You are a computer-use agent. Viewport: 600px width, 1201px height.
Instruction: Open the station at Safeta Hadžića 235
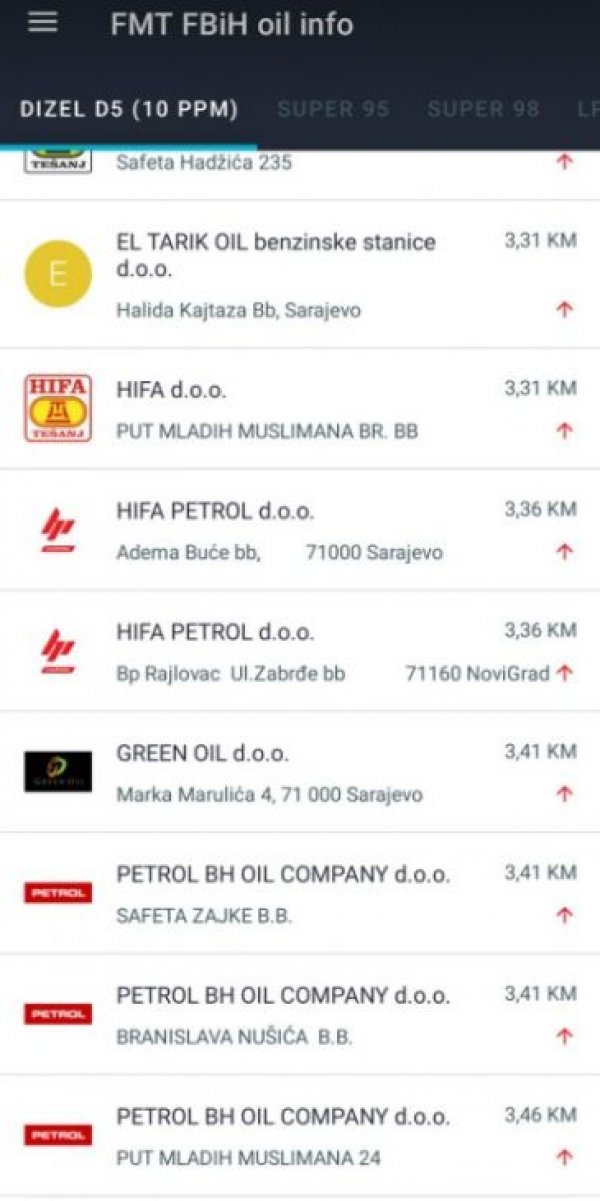(300, 163)
